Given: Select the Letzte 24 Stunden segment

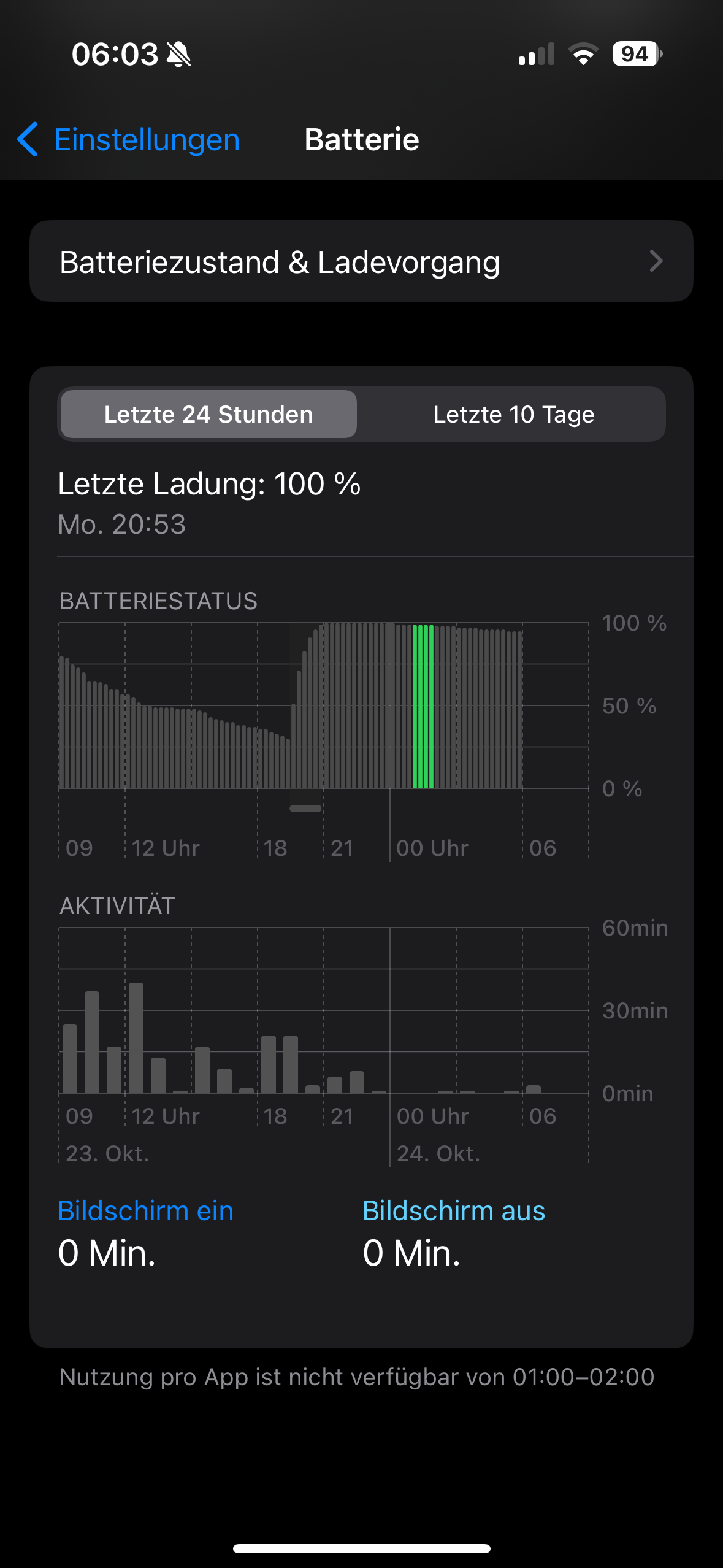Looking at the screenshot, I should point(208,415).
